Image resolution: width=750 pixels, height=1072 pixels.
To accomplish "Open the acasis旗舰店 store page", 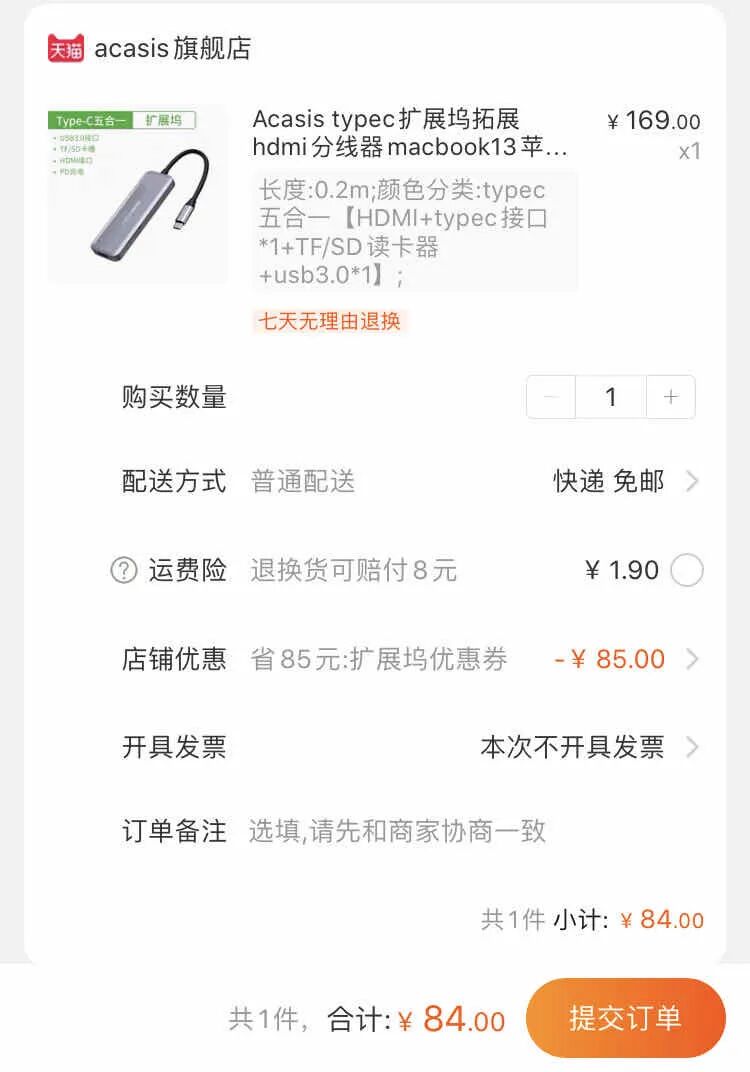I will [149, 49].
